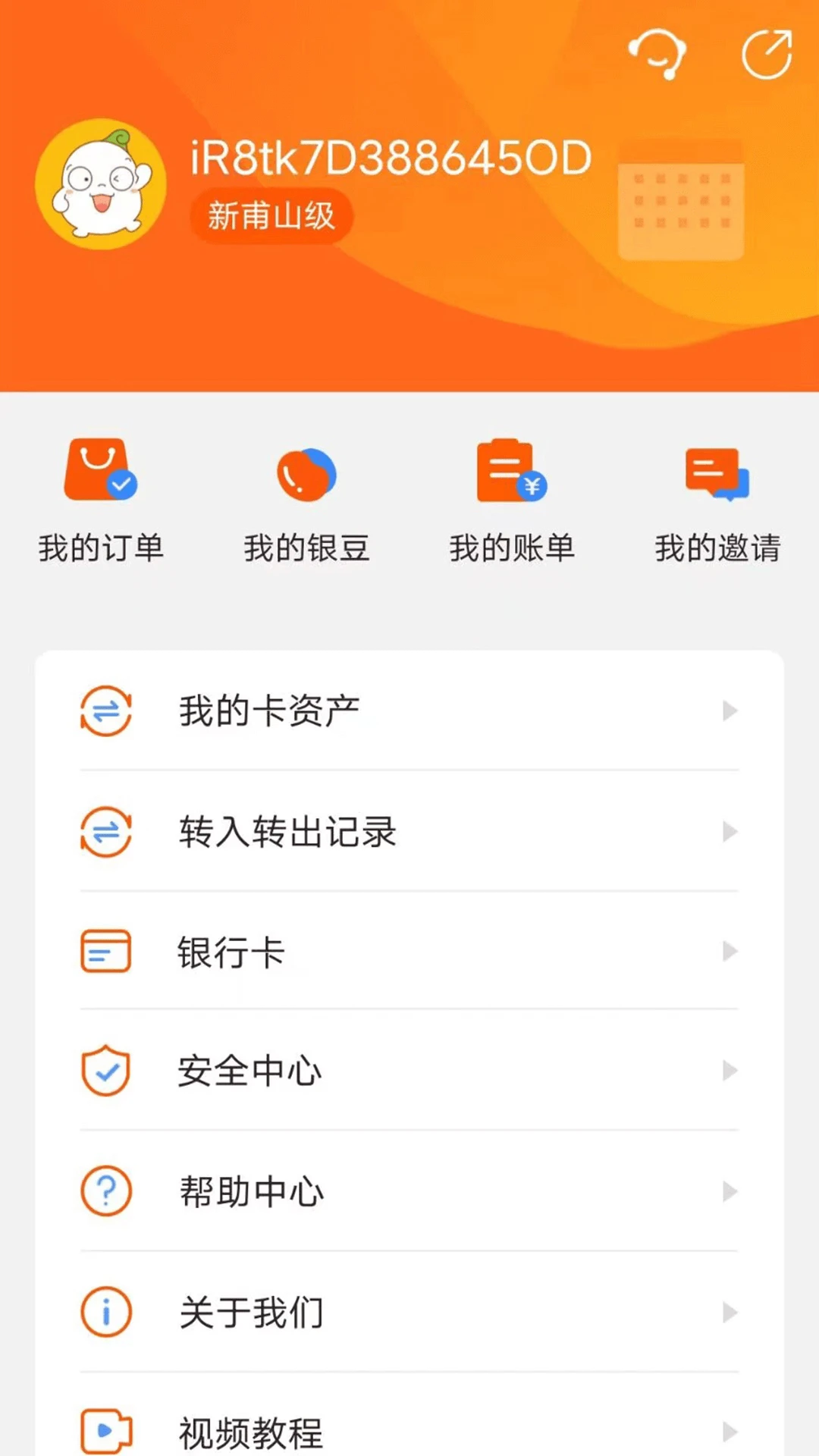Open the 视频教程 video icon

pyautogui.click(x=105, y=1429)
